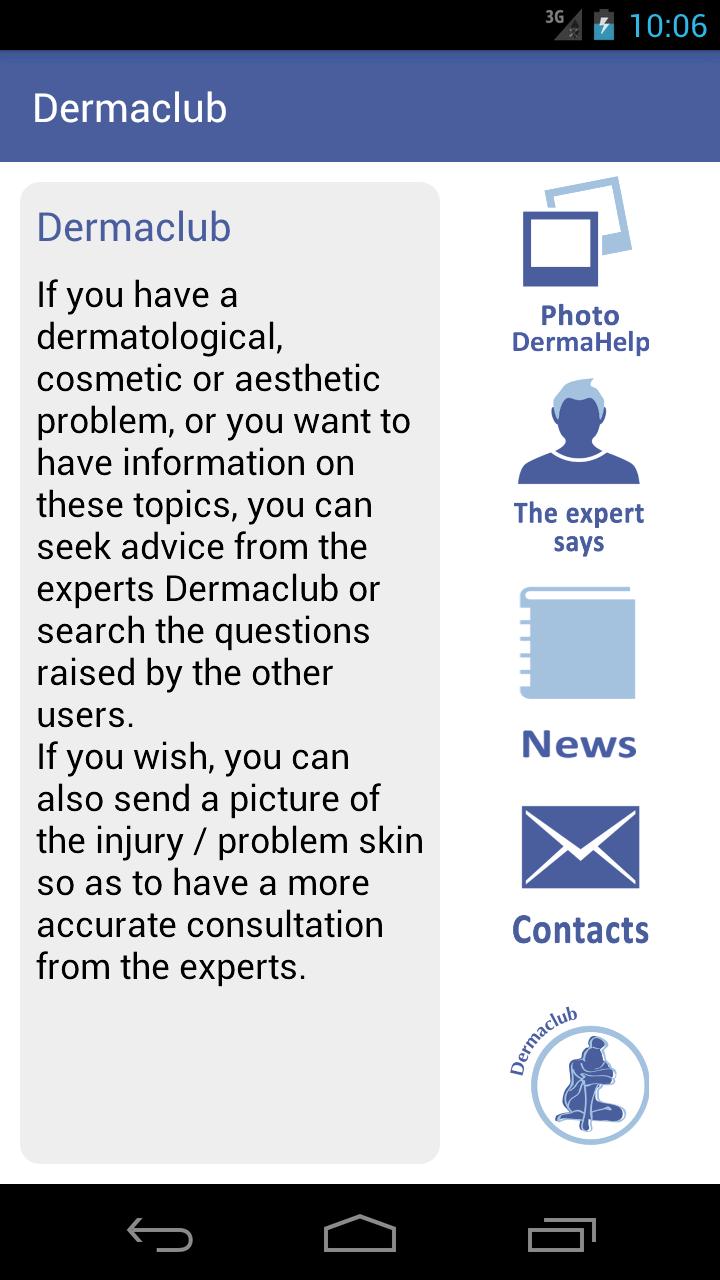Open The expert says section

pos(579,465)
